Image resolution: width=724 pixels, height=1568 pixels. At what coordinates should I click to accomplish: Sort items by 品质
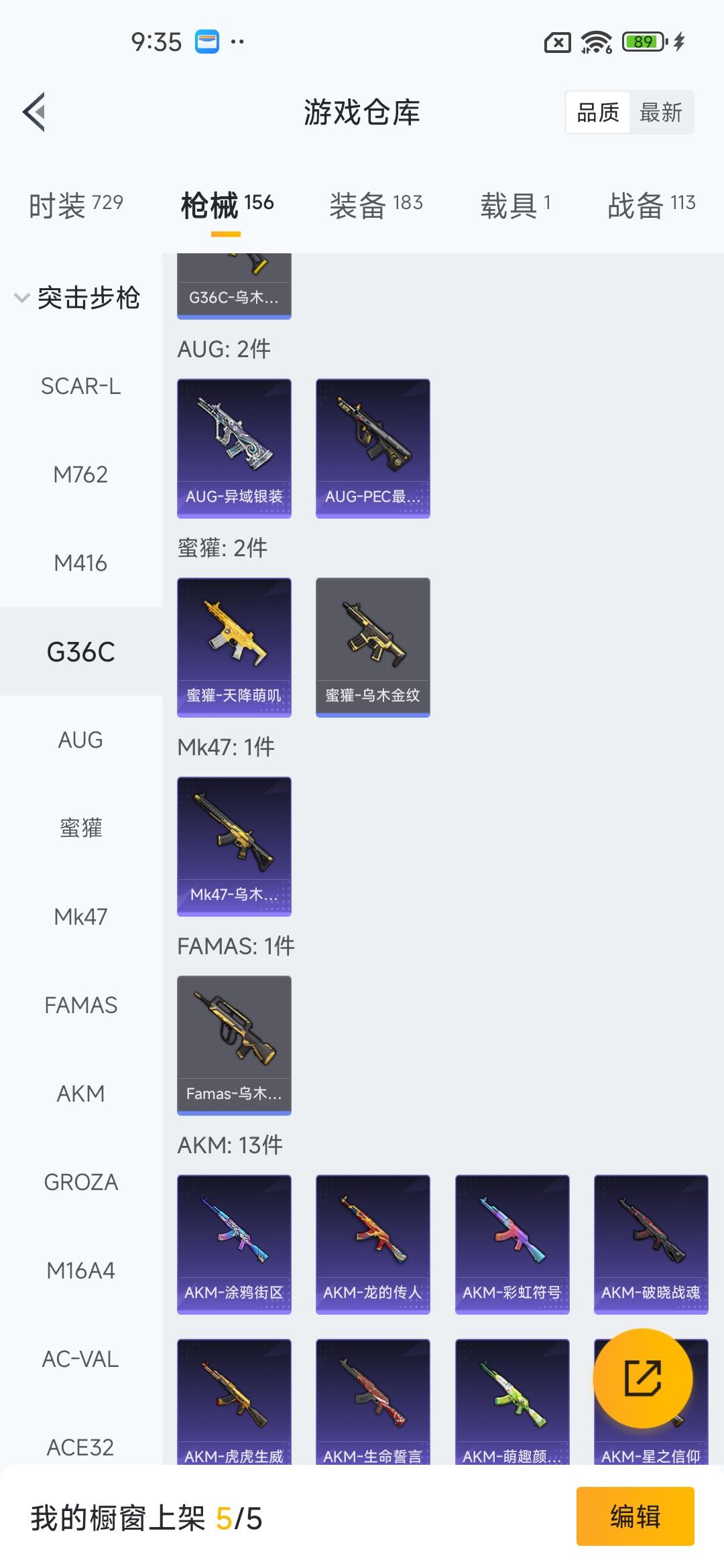[598, 113]
